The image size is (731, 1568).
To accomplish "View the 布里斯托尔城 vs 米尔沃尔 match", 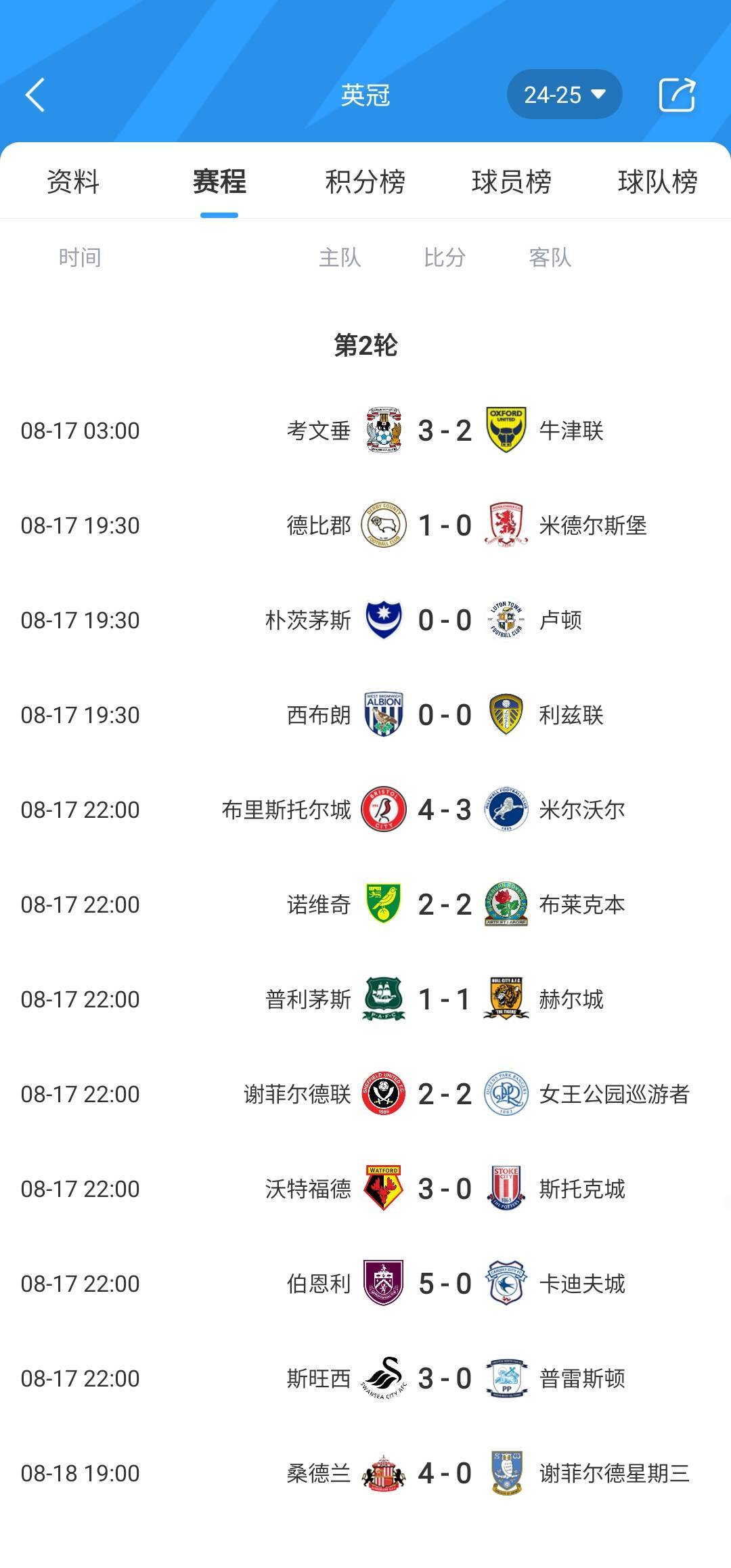I will coord(444,810).
